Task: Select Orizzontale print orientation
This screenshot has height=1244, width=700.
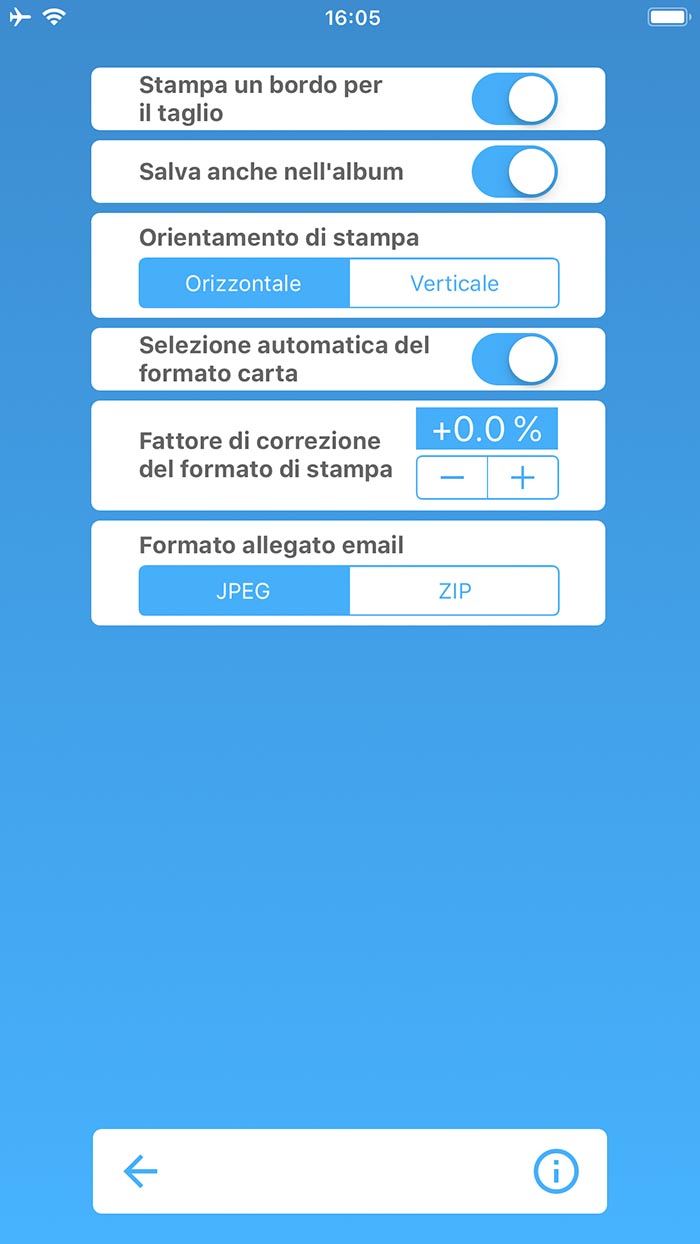Action: (x=244, y=283)
